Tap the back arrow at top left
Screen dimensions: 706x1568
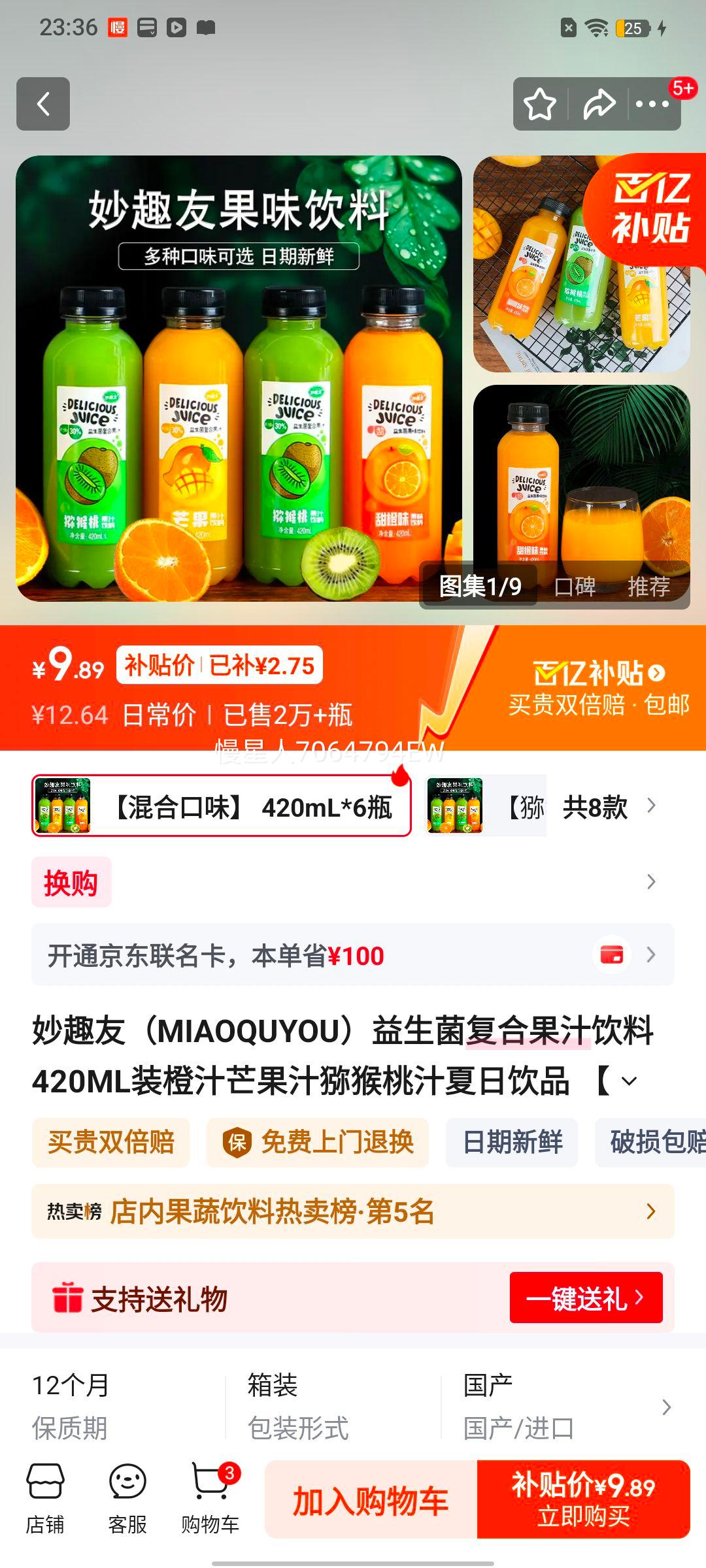pos(43,103)
